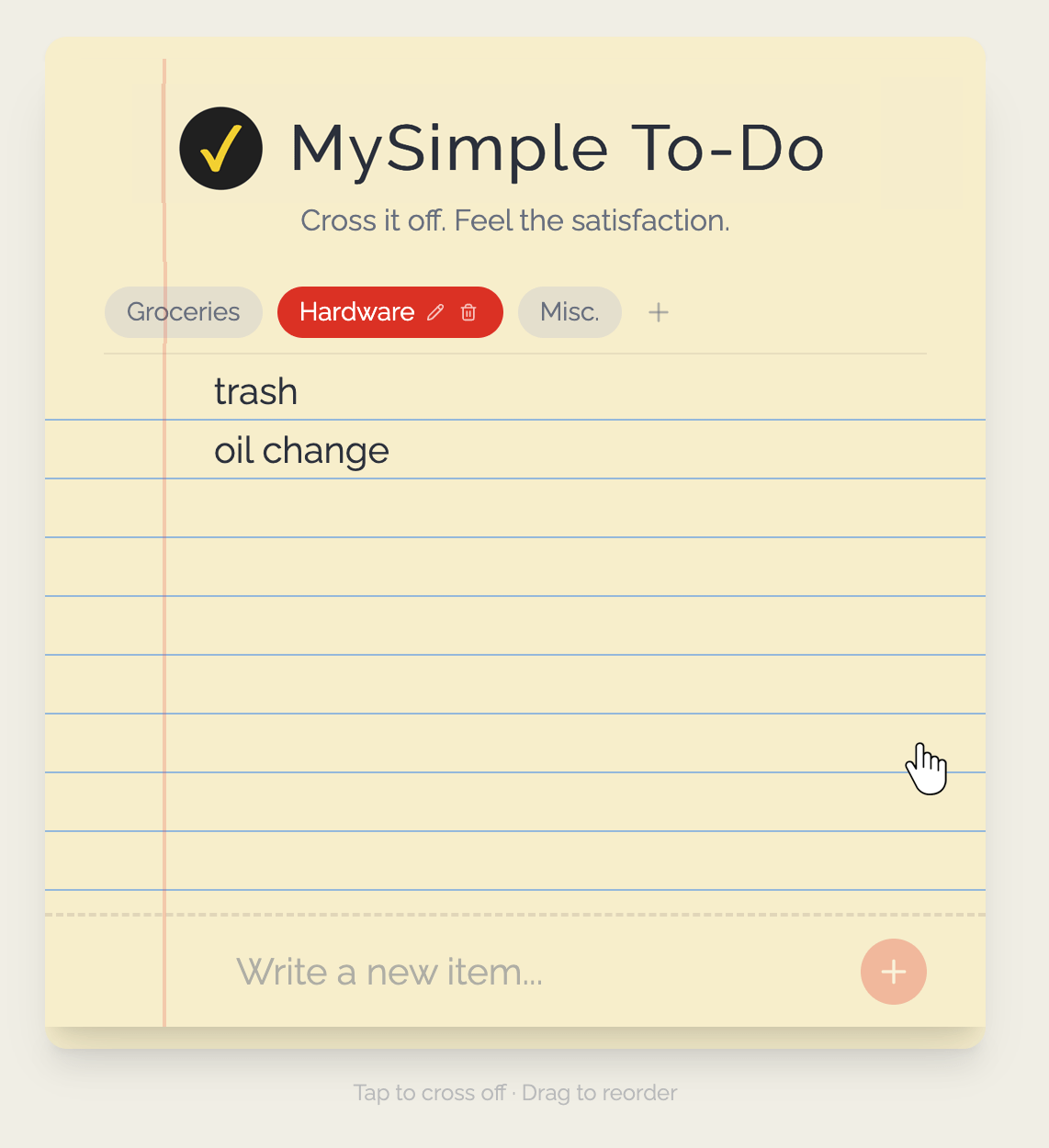Add a new list with the plus next to Misc.

point(659,312)
